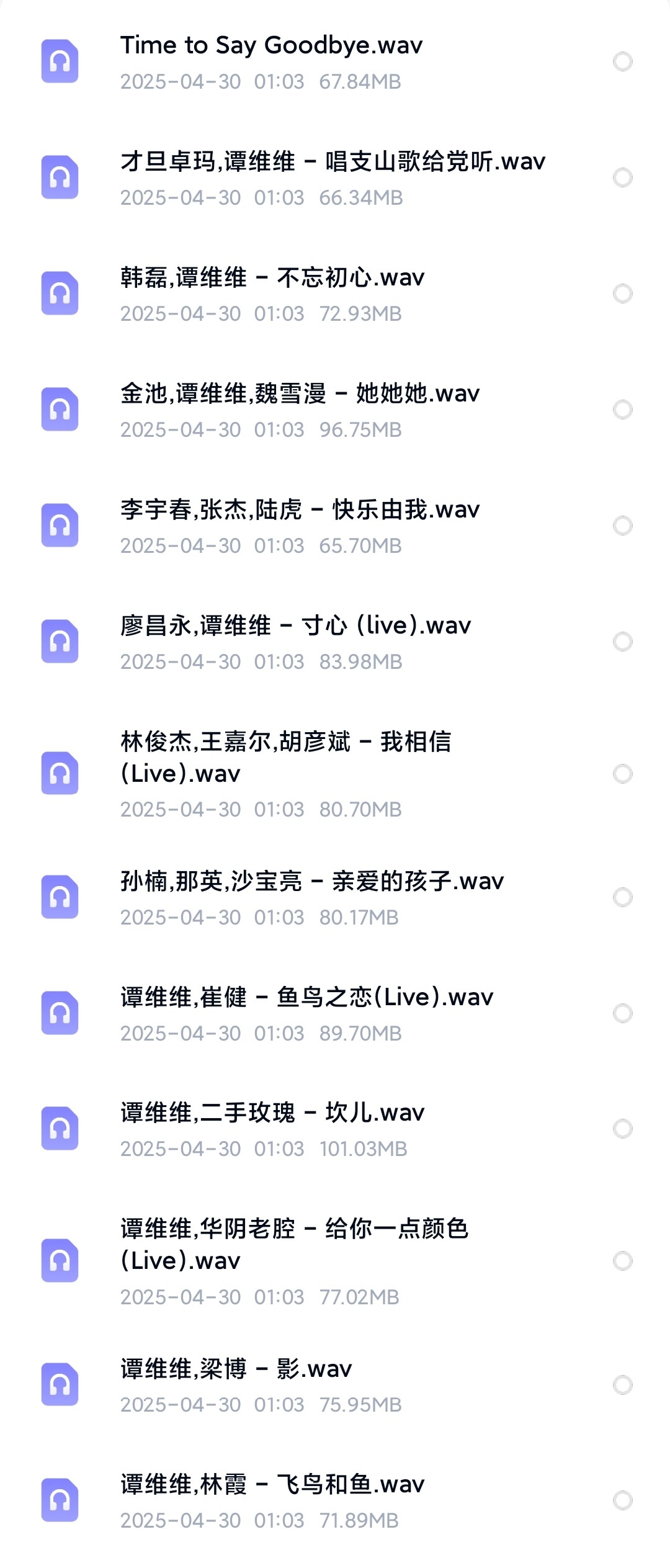Select the circle beside 亲爱的孩子.wav
Screen dimensions: 670x1568
(x=622, y=897)
